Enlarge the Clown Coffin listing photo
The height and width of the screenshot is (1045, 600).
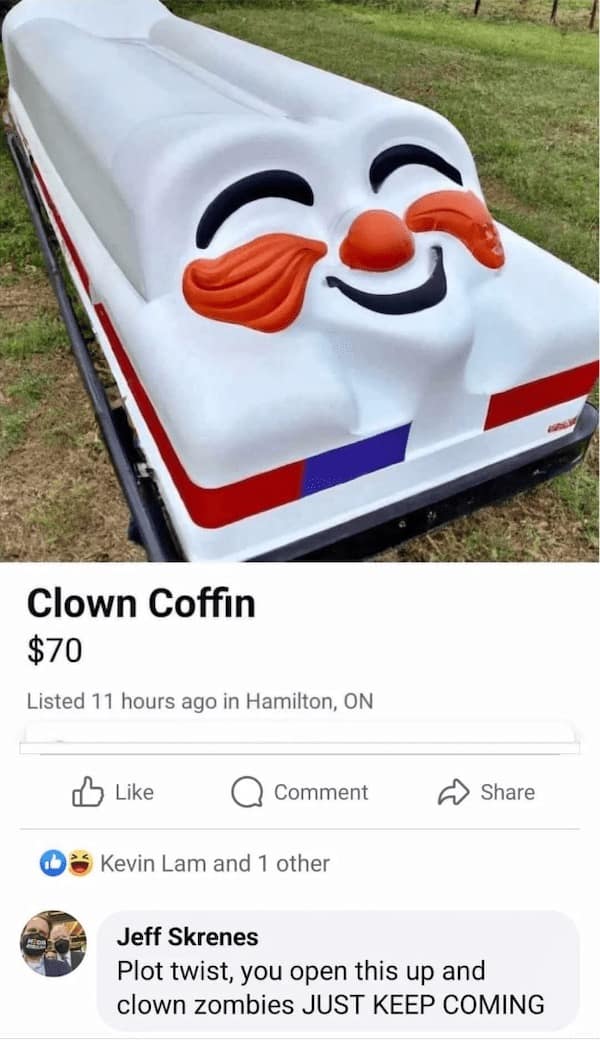point(300,280)
